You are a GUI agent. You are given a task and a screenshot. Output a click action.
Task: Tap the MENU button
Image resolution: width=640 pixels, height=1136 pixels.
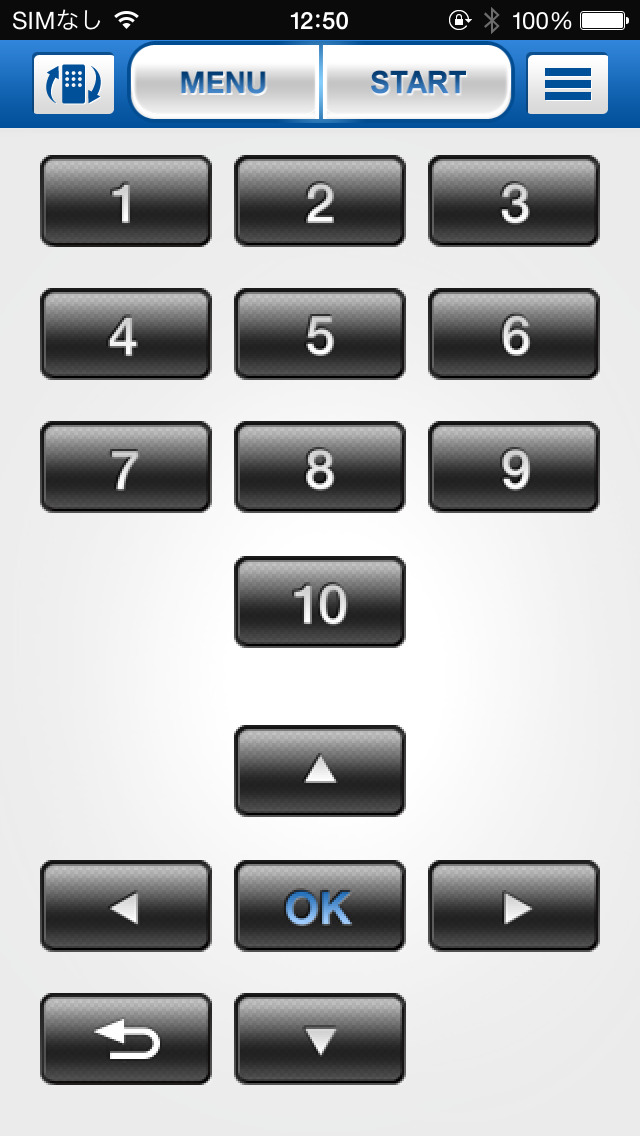(224, 82)
